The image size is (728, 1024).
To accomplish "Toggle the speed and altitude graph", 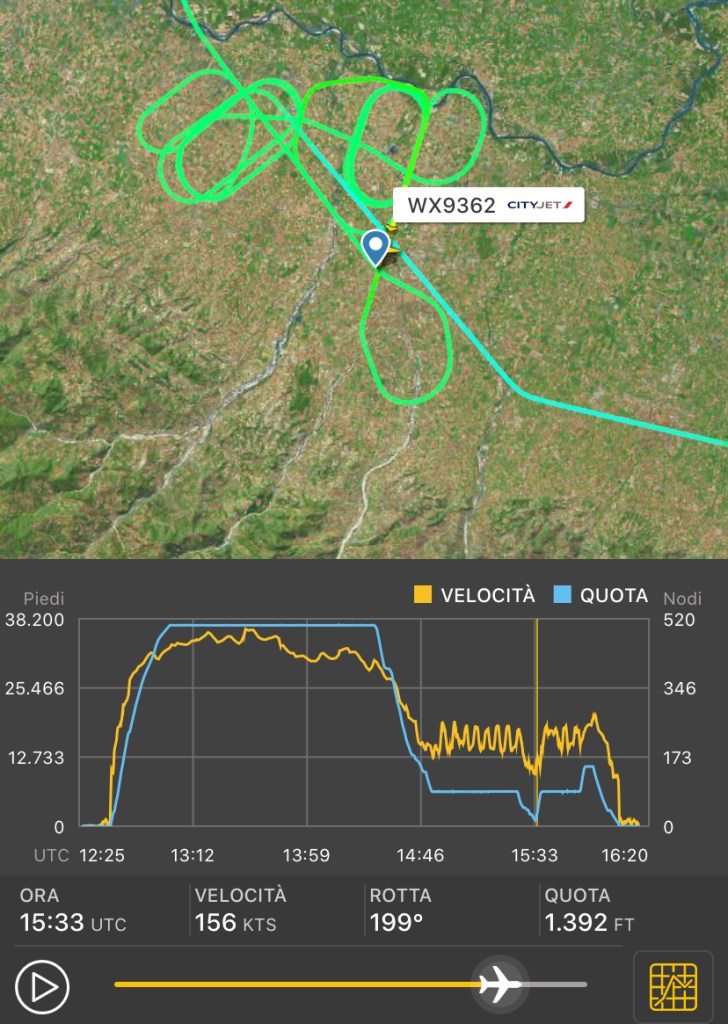I will tap(673, 987).
